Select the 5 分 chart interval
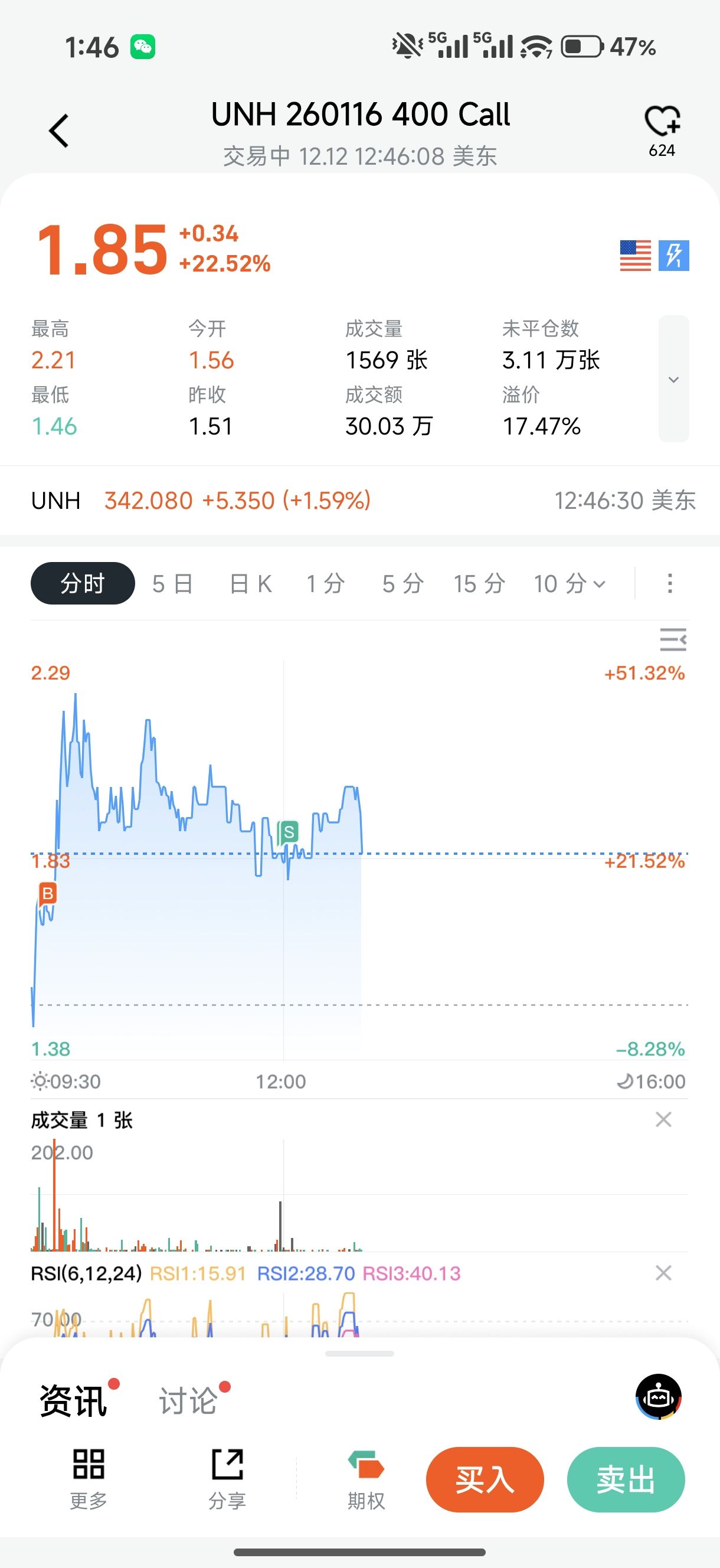Viewport: 720px width, 1568px height. 402,584
